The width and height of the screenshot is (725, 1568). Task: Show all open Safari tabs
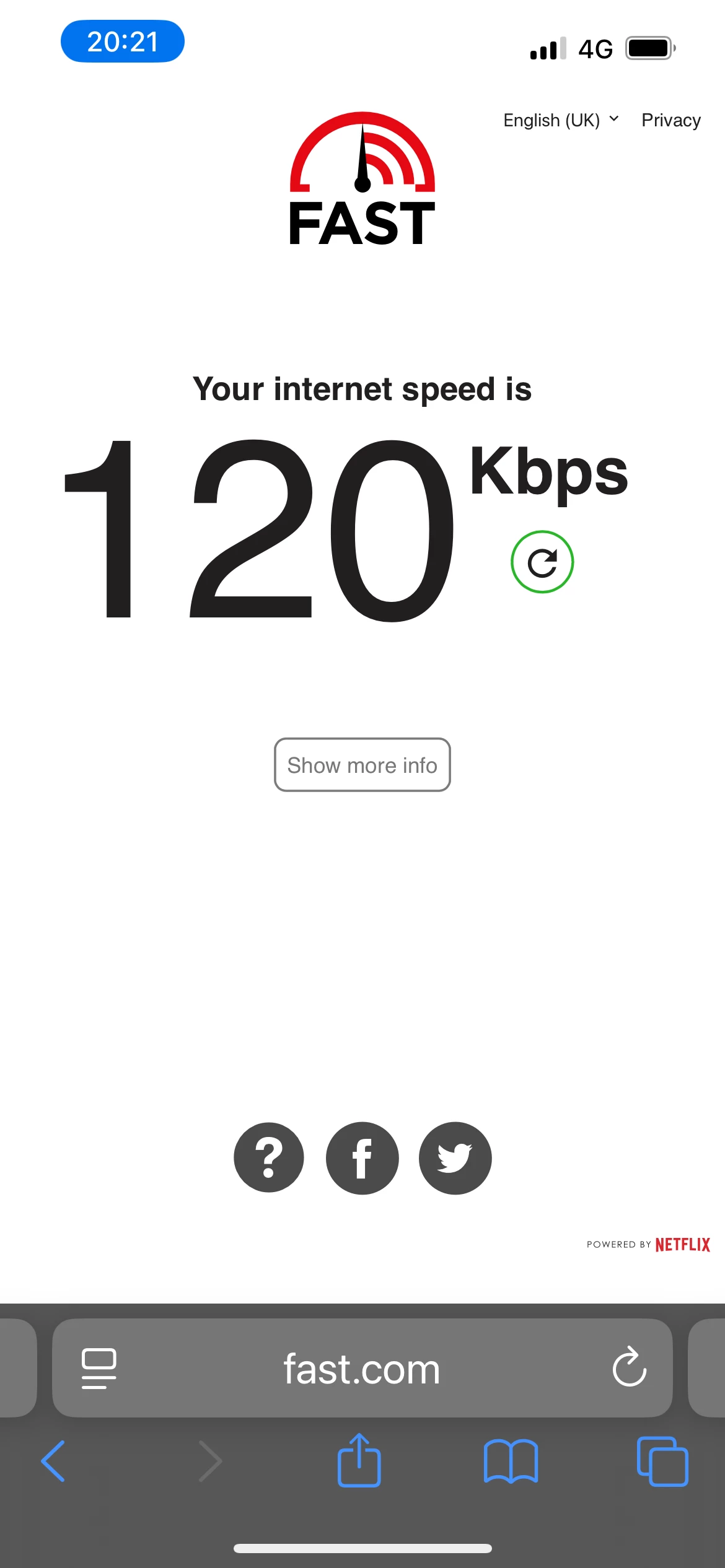(662, 1461)
